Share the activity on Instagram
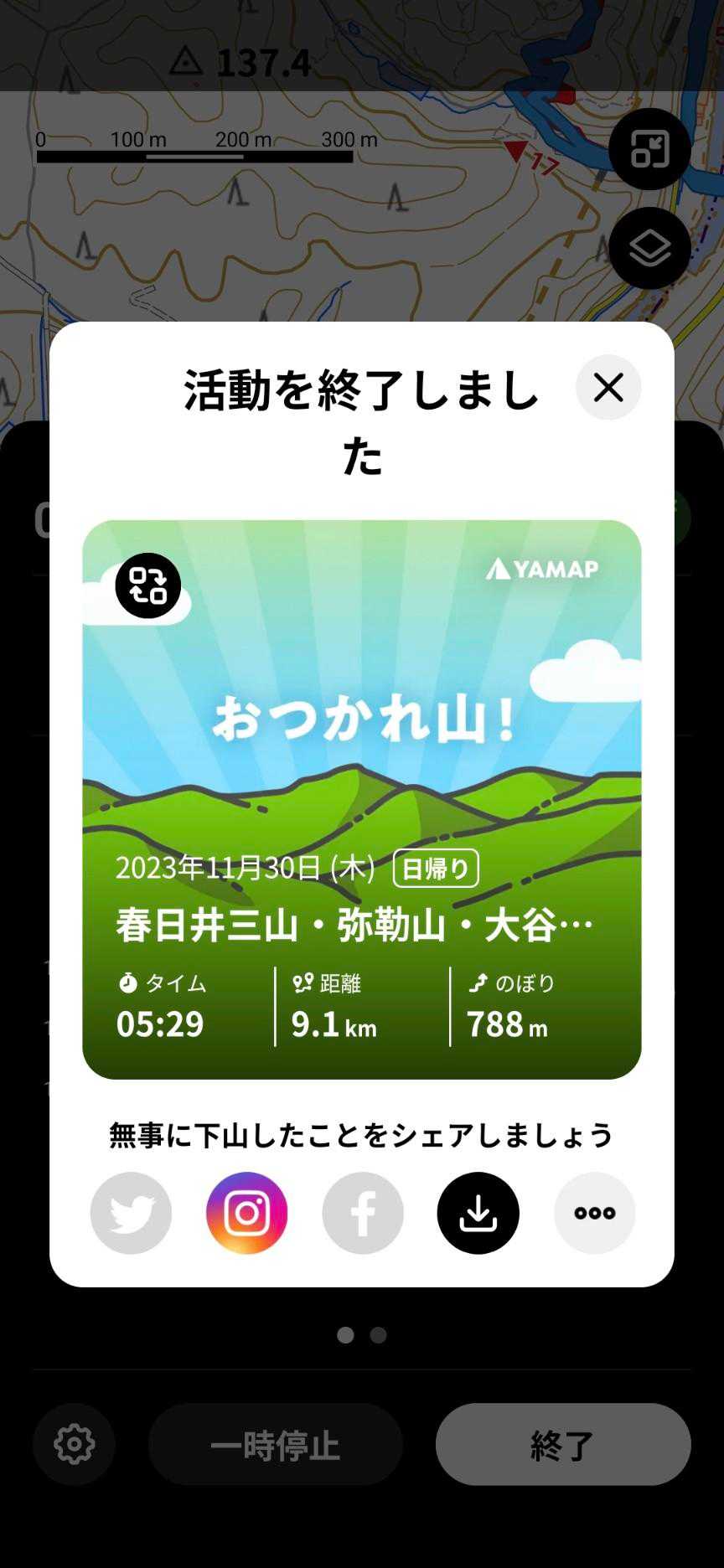The height and width of the screenshot is (1568, 724). [247, 1213]
